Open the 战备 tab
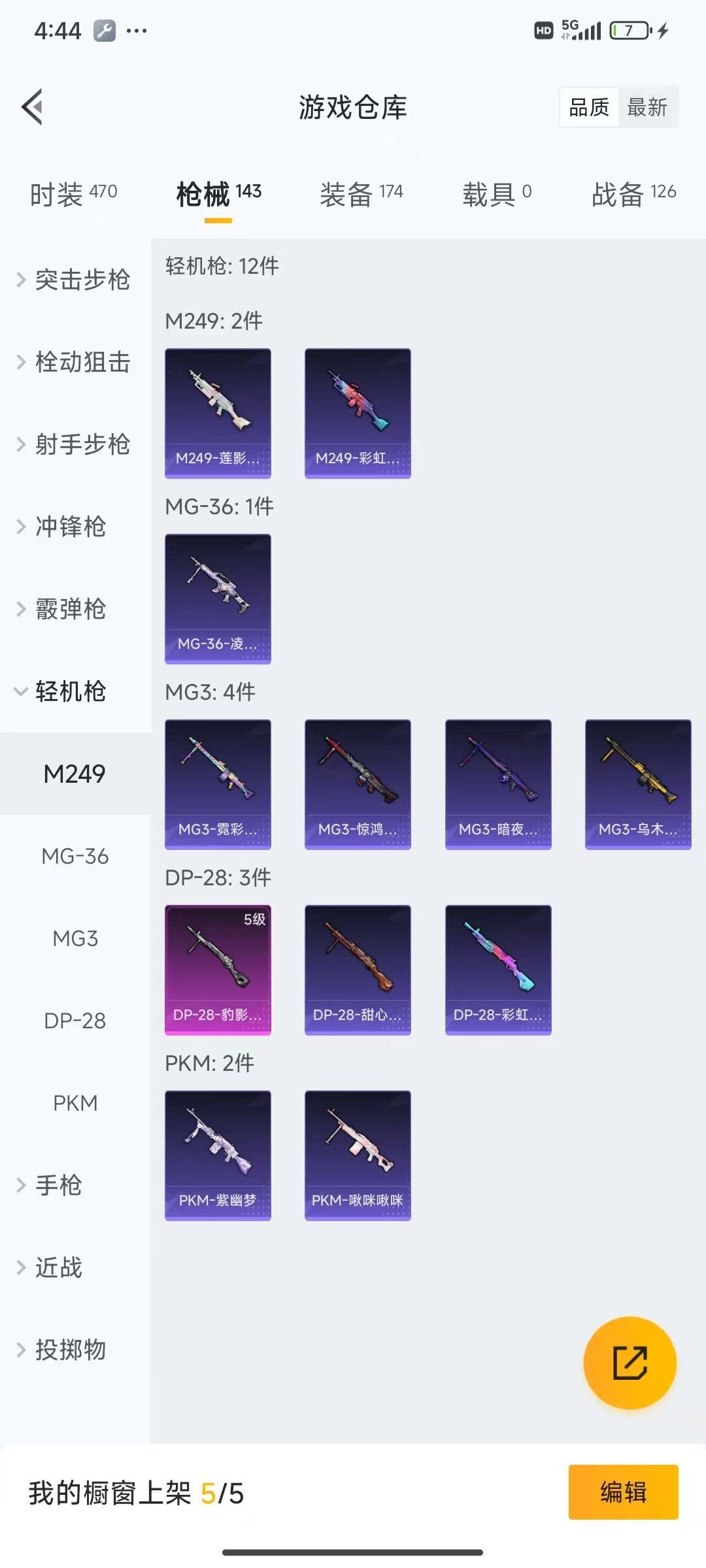This screenshot has height=1568, width=706. click(633, 193)
